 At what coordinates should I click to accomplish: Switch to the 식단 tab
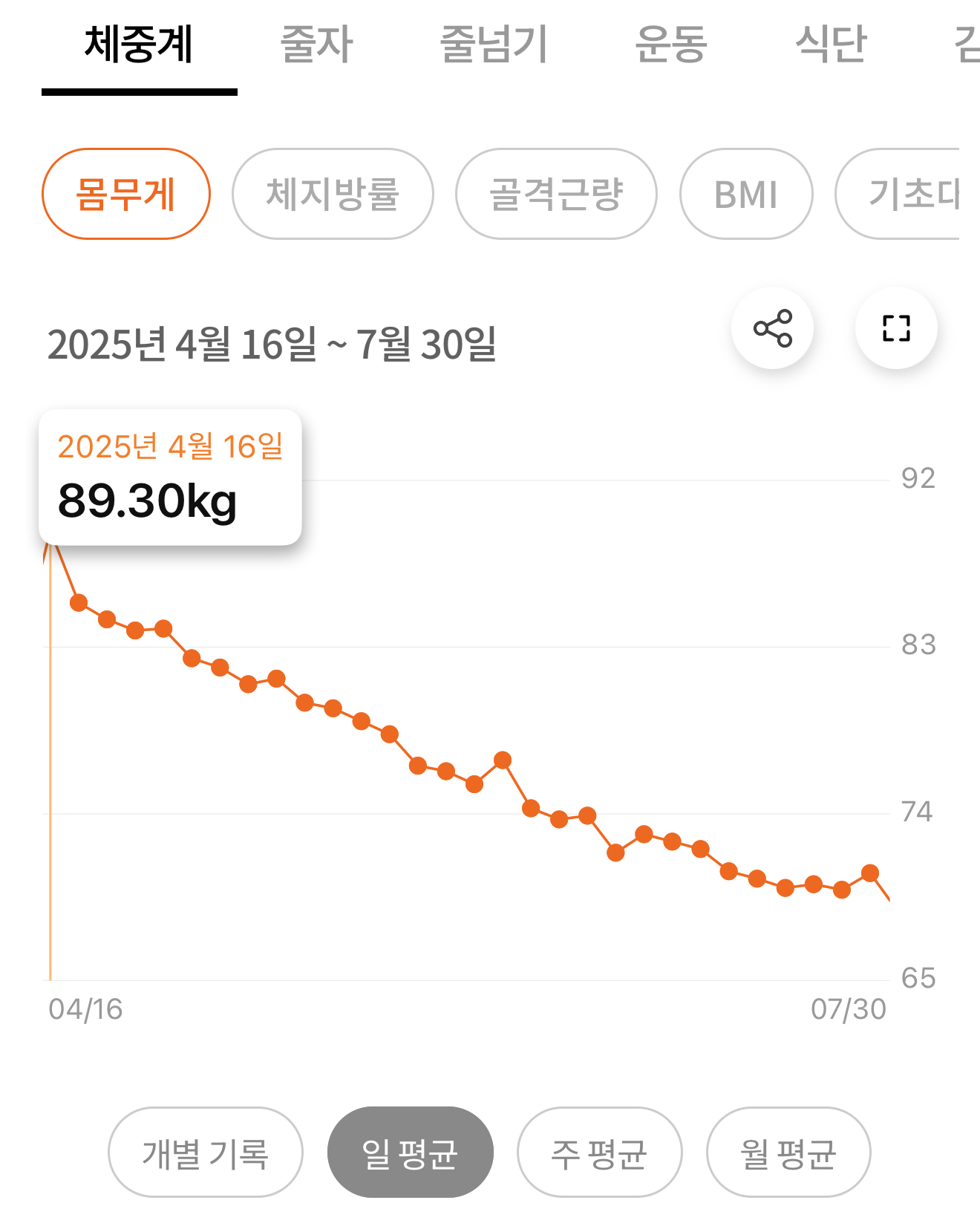tap(831, 45)
